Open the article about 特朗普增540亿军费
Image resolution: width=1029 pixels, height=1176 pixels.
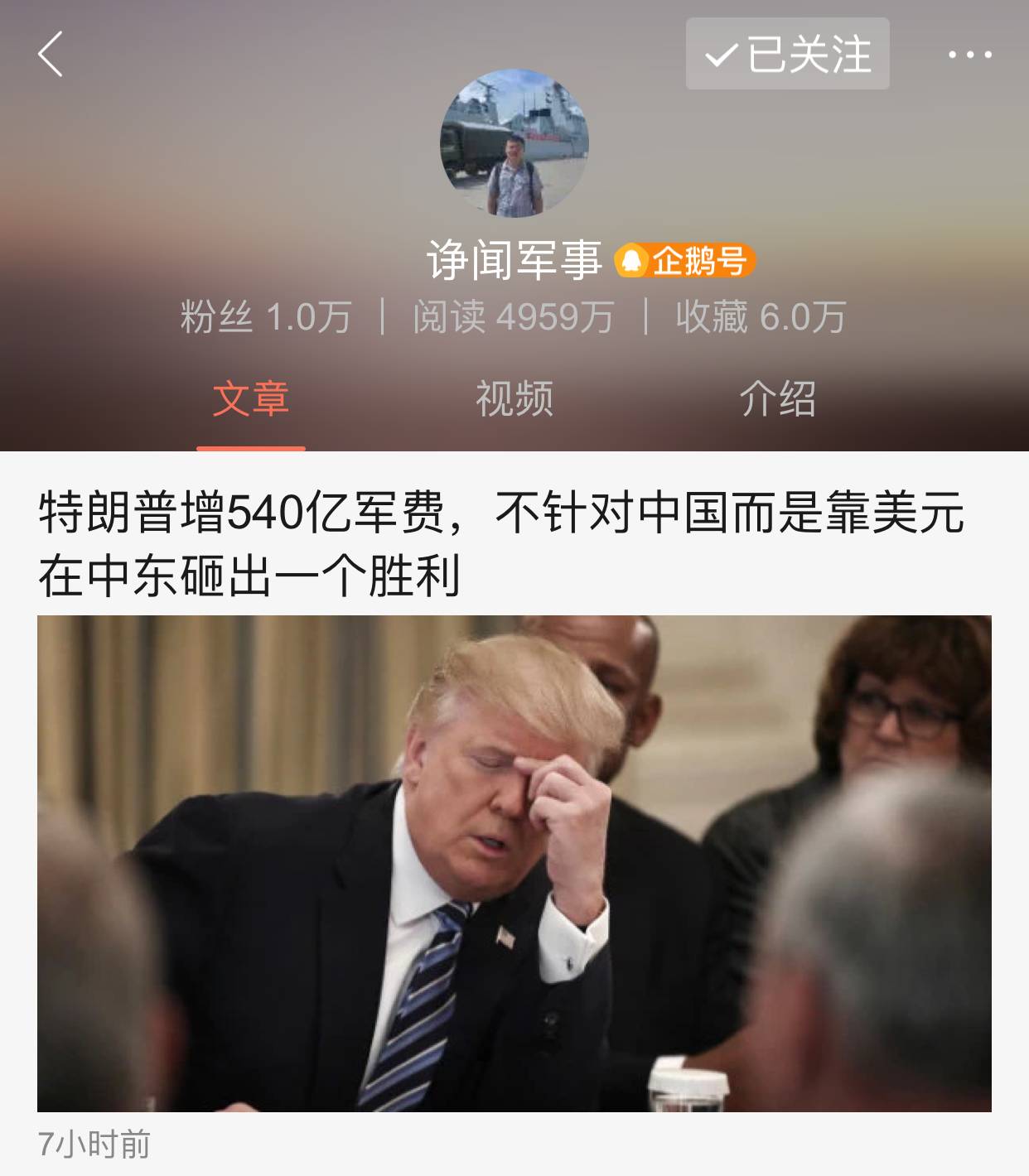tap(500, 544)
